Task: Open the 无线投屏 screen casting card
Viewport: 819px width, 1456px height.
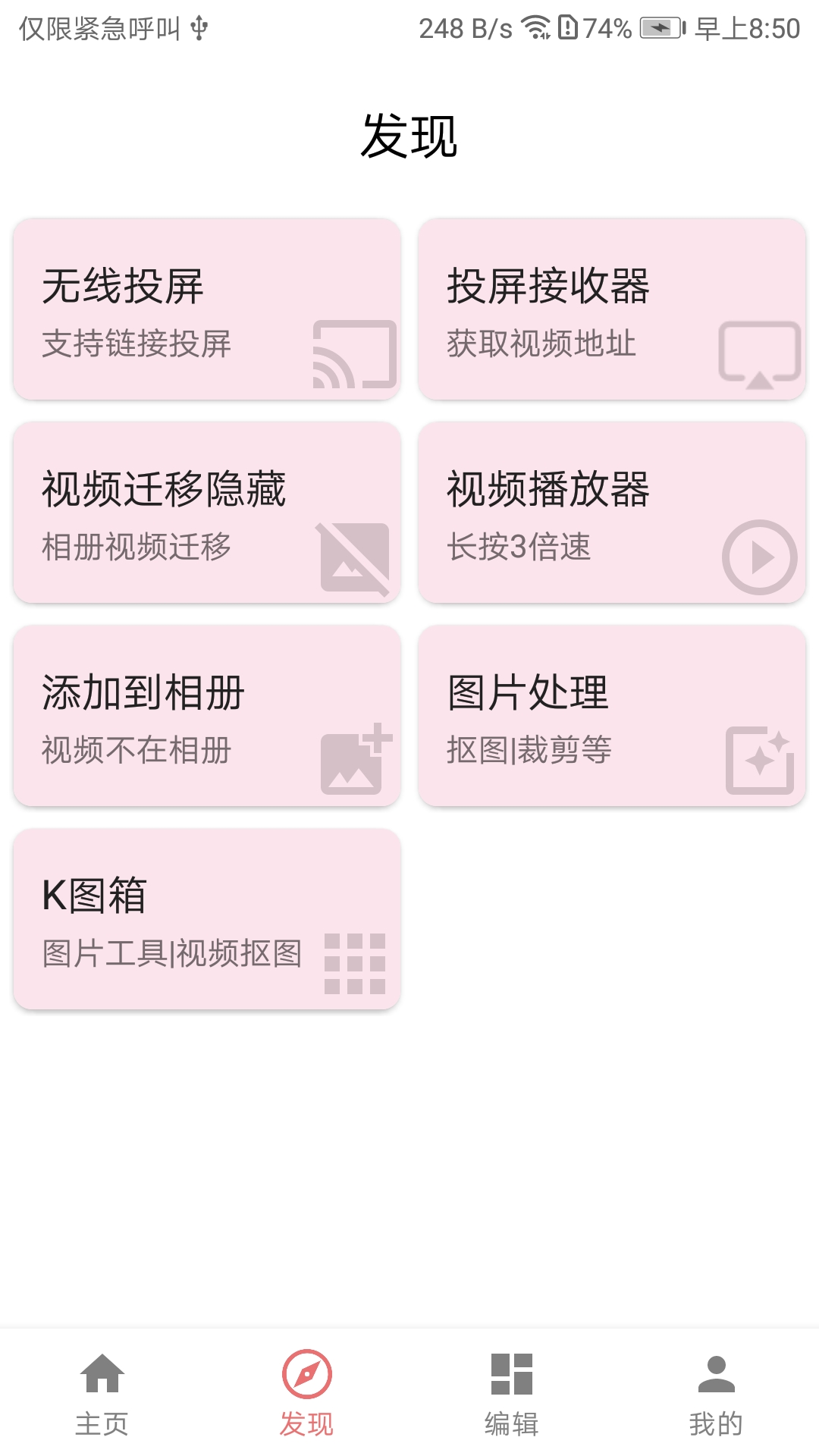Action: 209,307
